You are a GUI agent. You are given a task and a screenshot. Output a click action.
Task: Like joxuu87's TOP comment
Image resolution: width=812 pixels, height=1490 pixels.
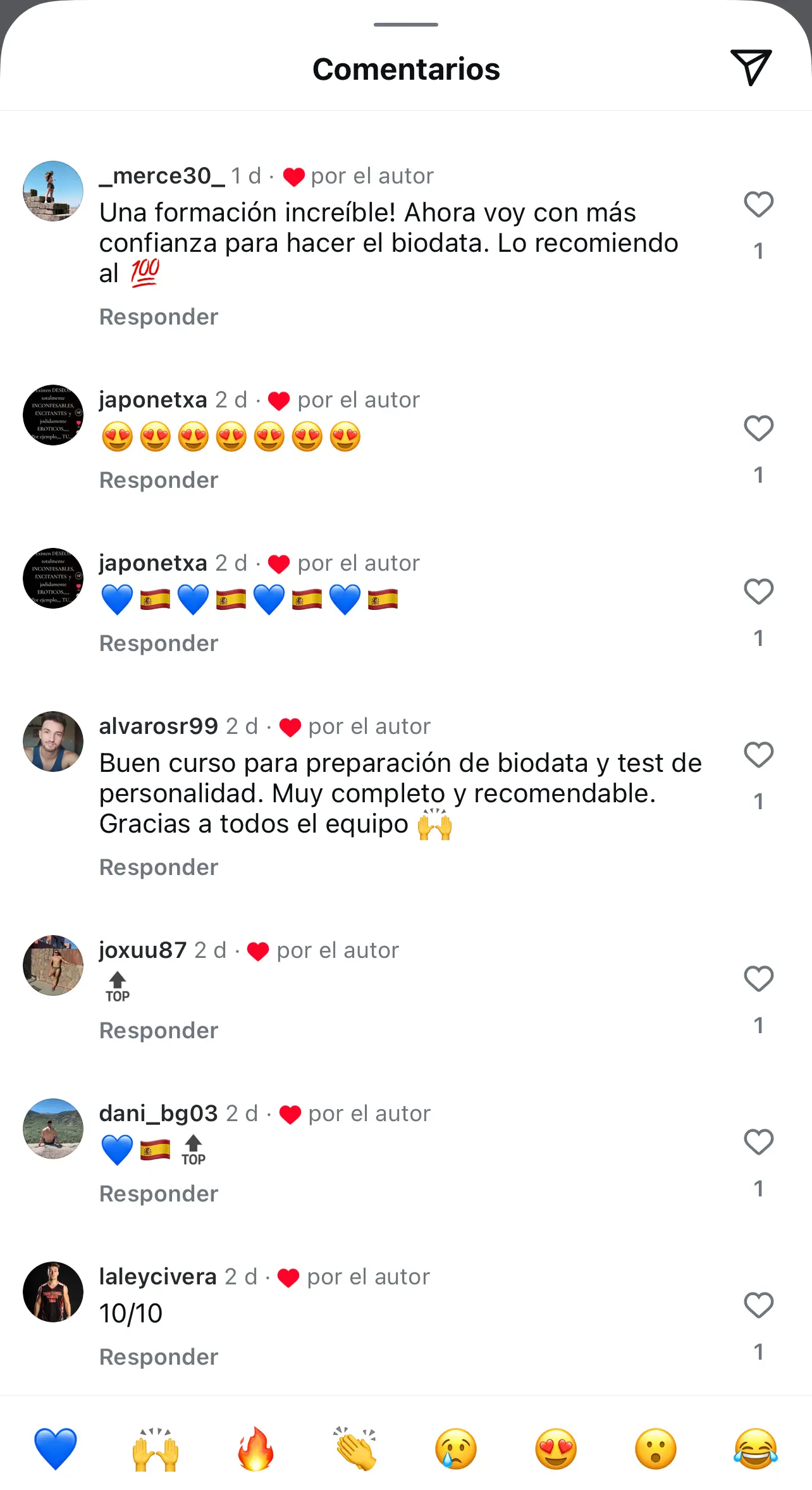(x=759, y=979)
